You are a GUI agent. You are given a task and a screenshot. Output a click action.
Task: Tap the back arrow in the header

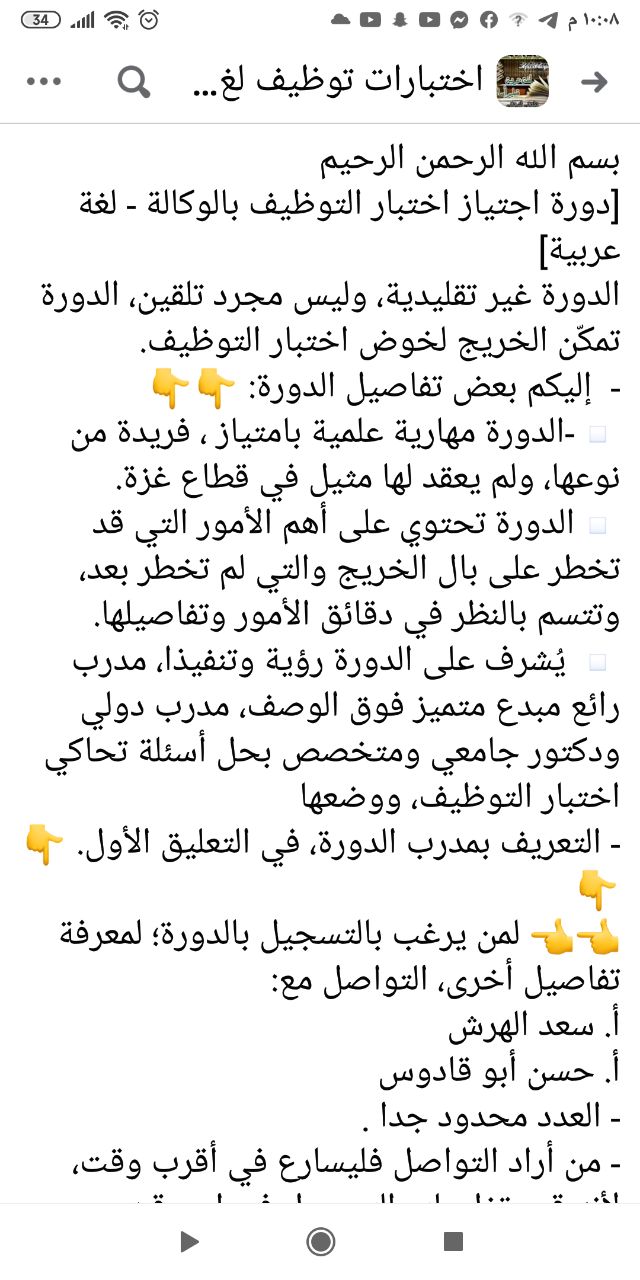594,82
